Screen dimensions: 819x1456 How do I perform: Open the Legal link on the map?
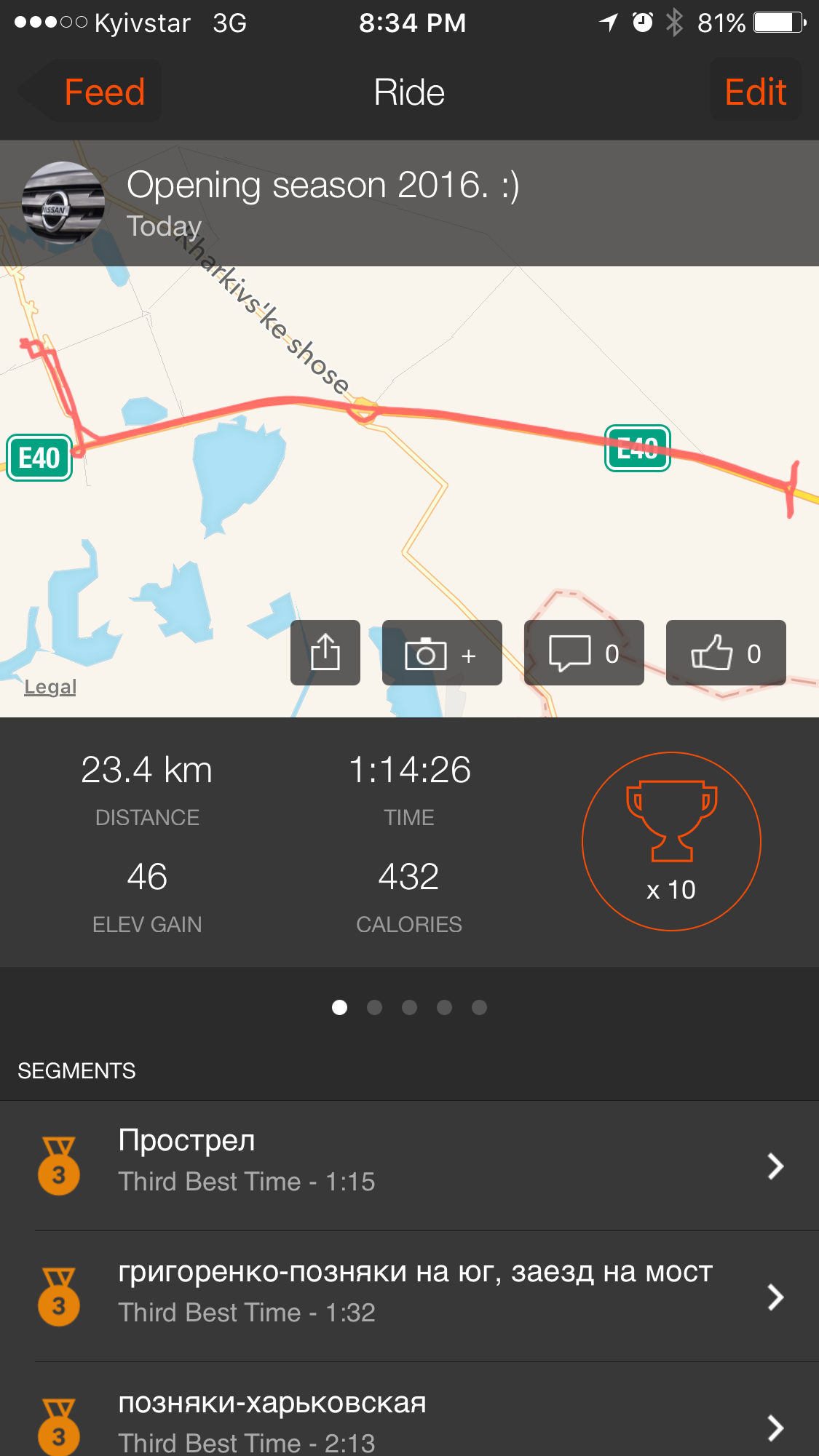[x=50, y=687]
